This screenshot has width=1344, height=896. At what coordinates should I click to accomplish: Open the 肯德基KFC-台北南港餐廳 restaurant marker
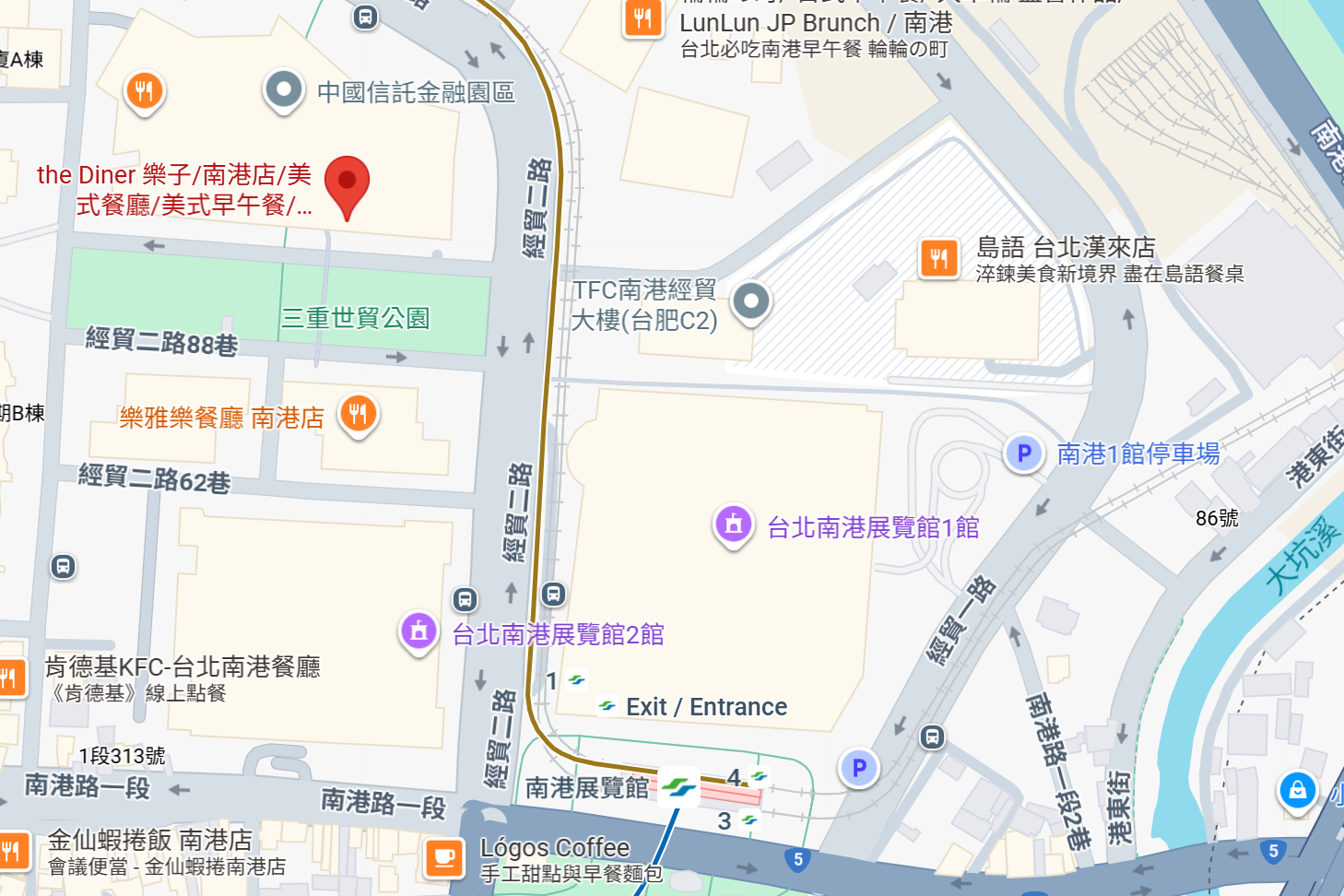(x=9, y=680)
